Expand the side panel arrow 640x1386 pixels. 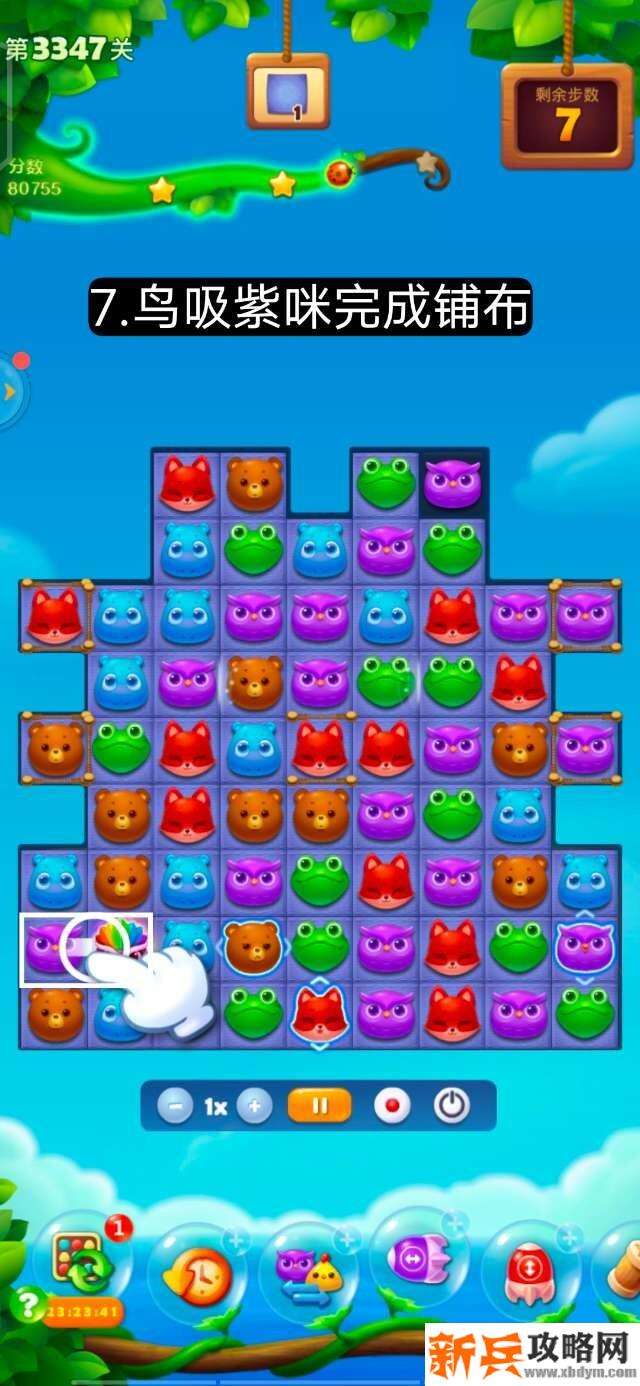10,392
